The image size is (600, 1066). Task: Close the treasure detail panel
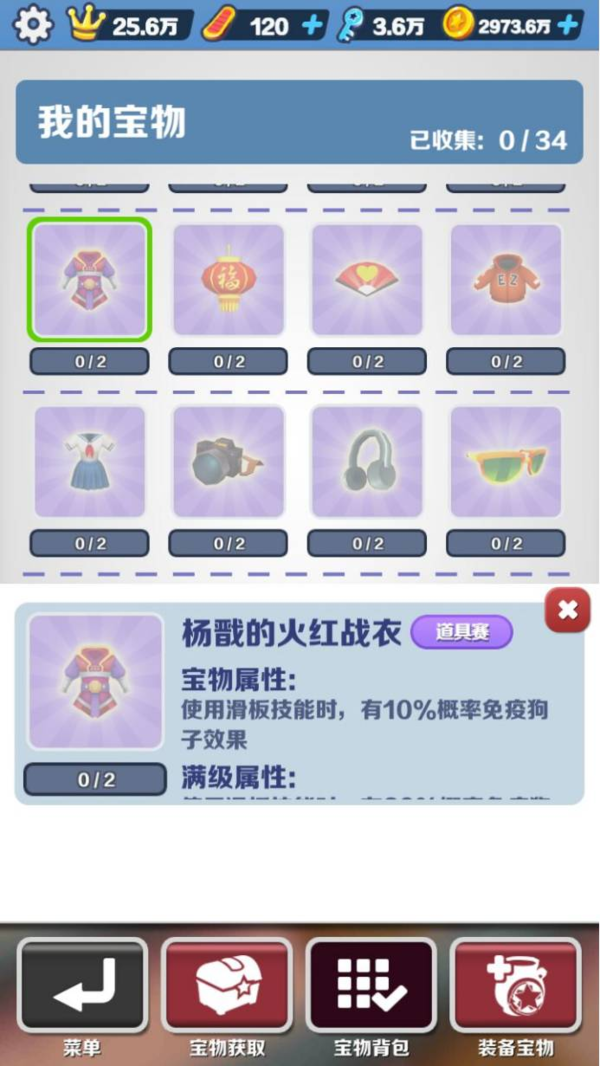(x=567, y=610)
